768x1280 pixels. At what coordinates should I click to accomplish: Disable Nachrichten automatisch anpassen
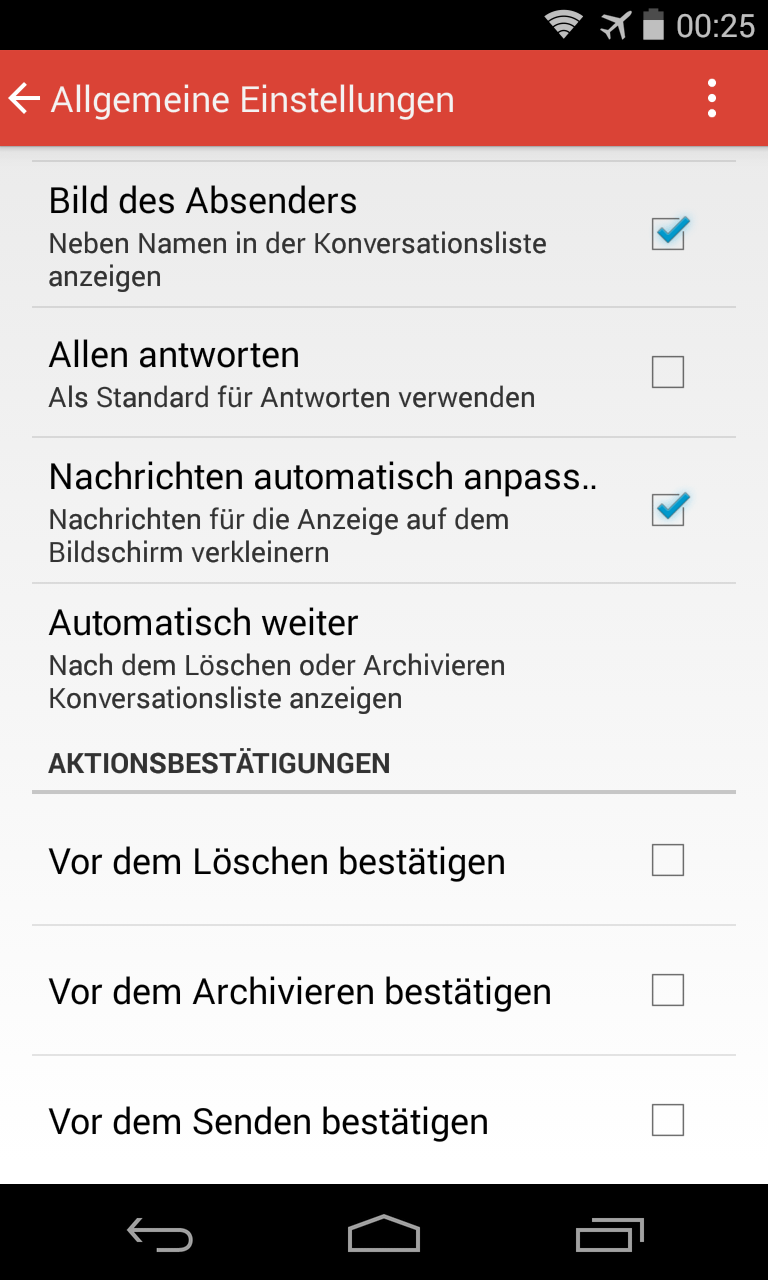coord(667,509)
